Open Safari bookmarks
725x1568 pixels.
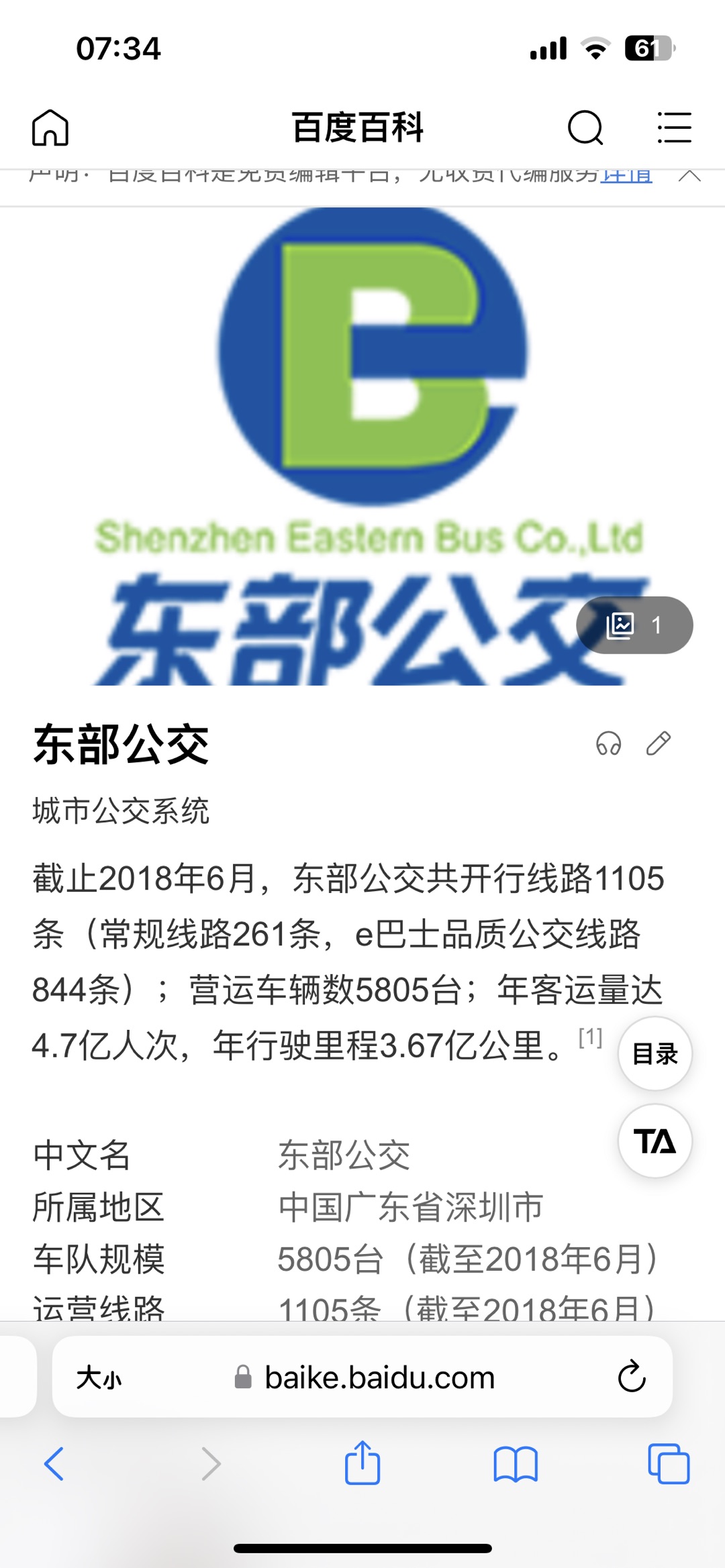pos(516,1463)
